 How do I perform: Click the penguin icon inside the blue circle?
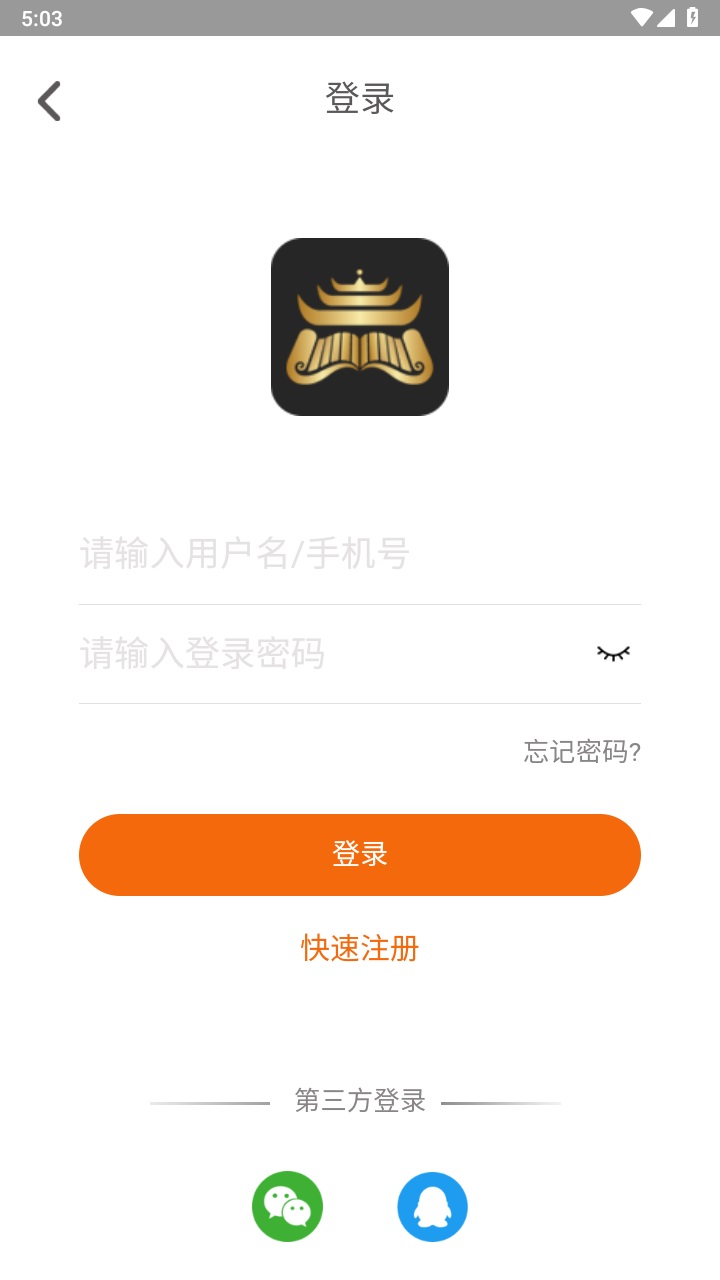pyautogui.click(x=432, y=1207)
